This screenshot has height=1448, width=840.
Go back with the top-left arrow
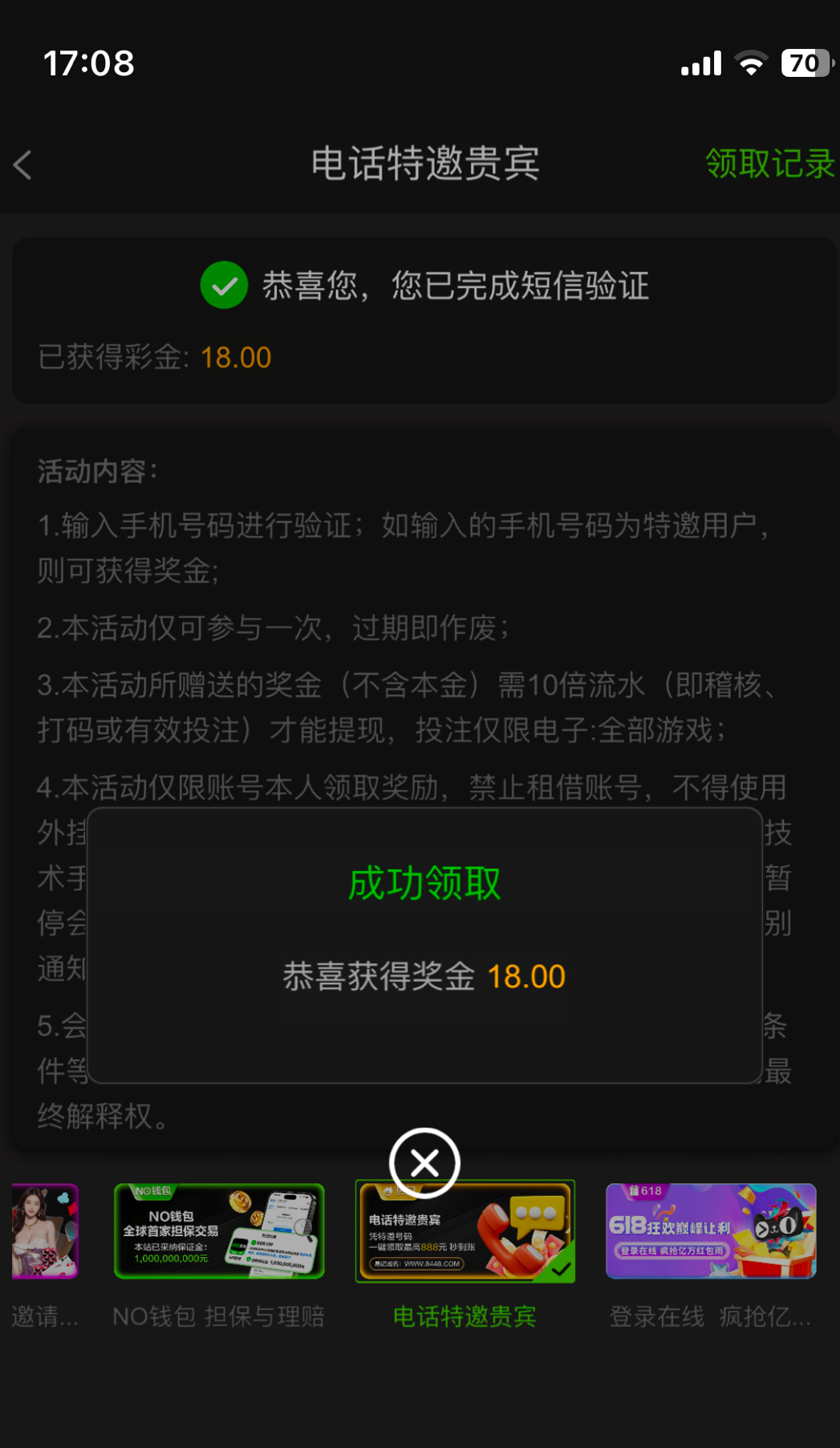[23, 165]
